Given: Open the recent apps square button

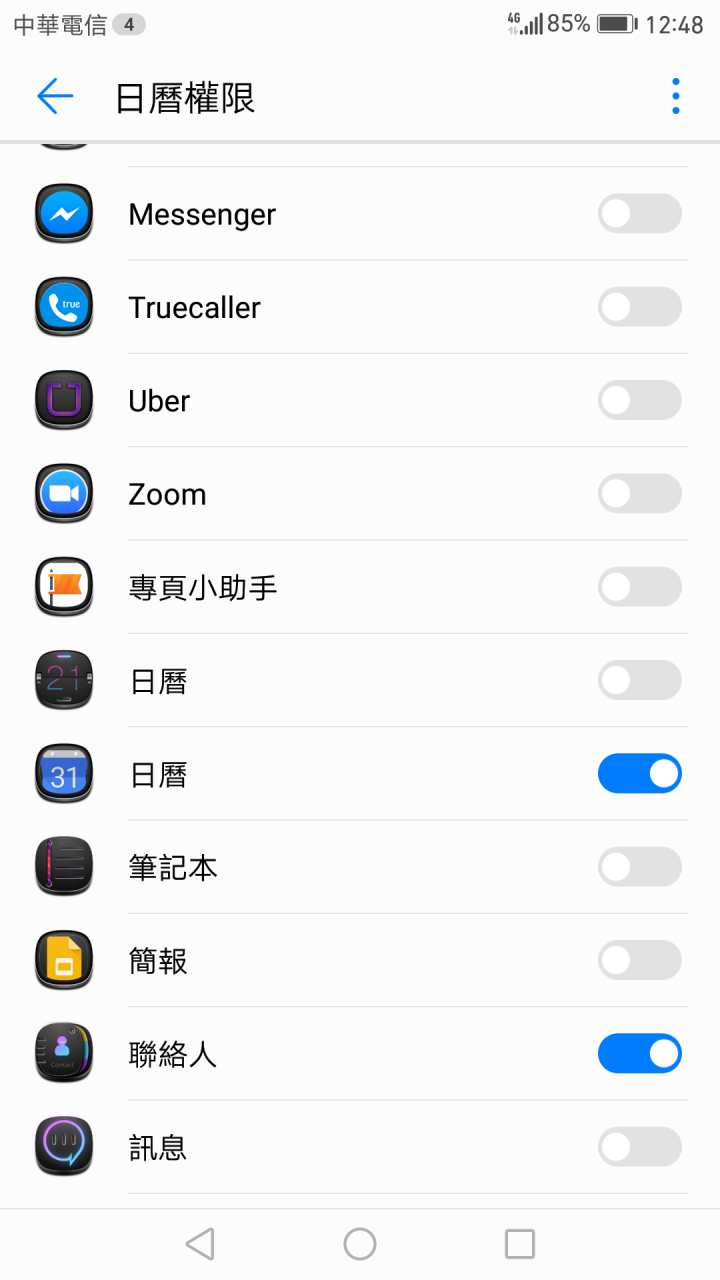Looking at the screenshot, I should click(520, 1244).
